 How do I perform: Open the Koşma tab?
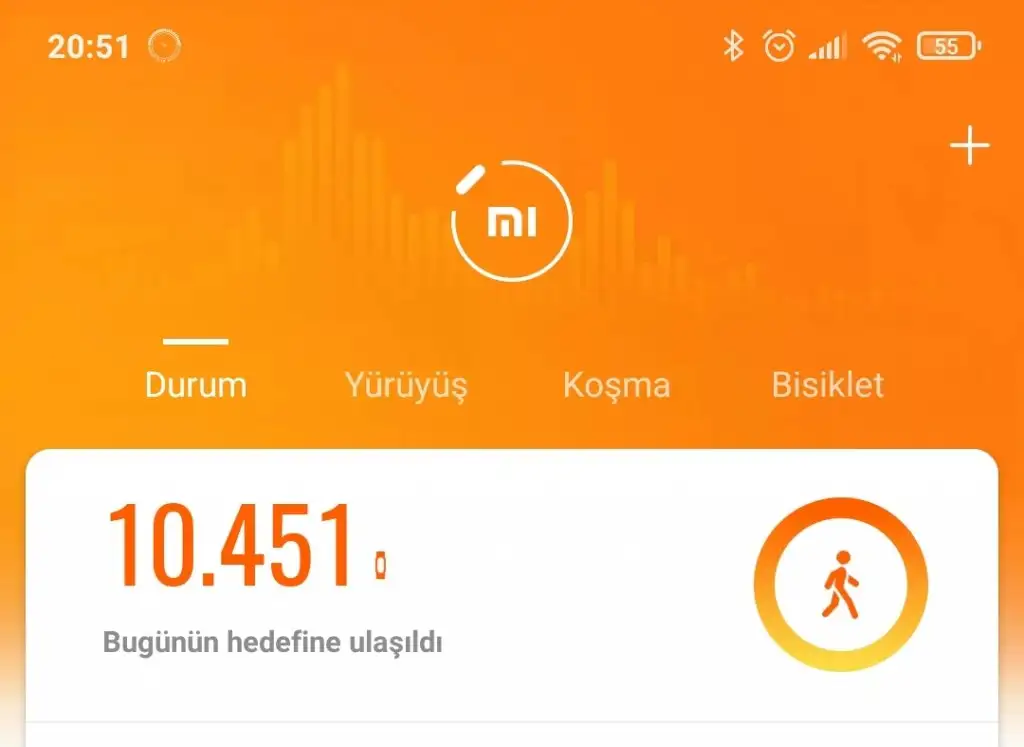point(616,385)
